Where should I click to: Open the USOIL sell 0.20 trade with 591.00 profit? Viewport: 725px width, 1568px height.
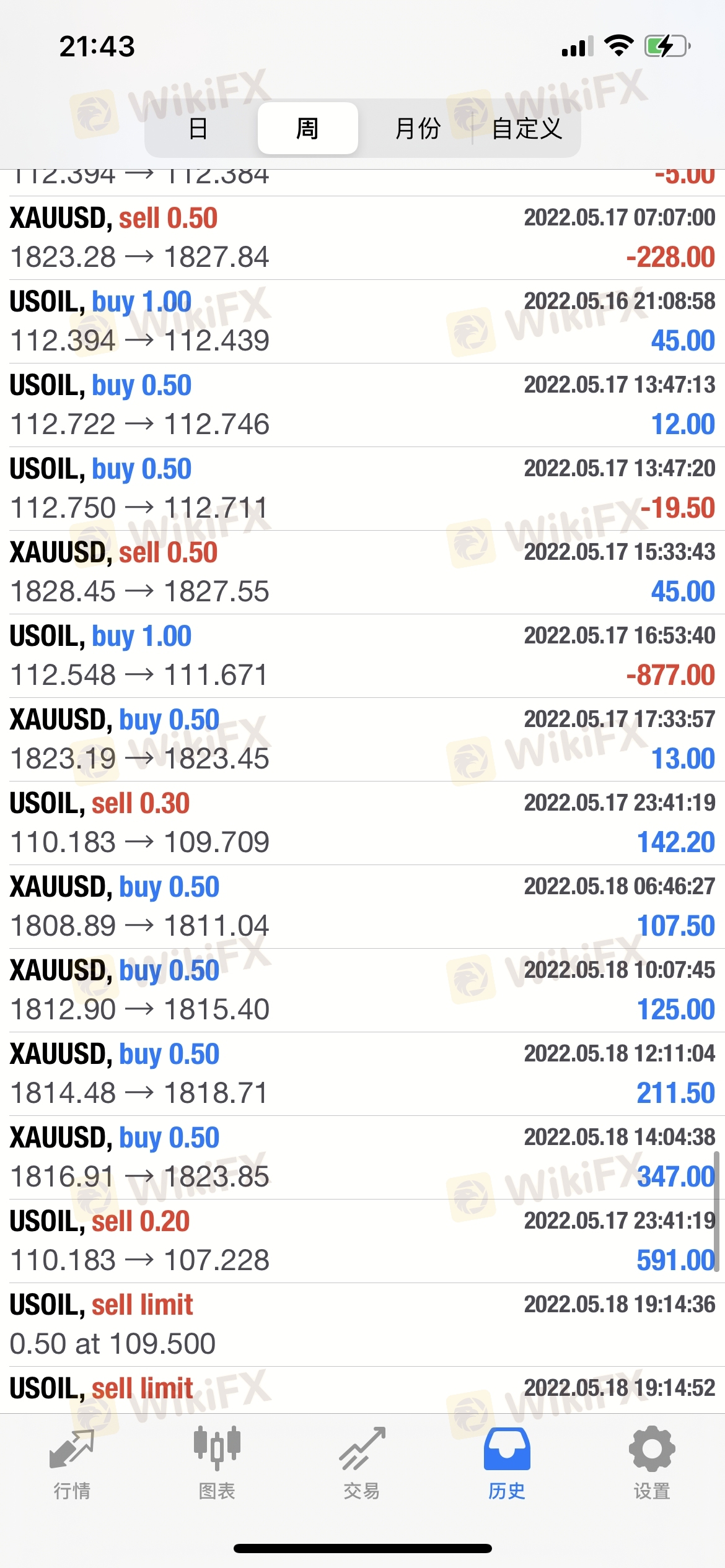click(x=362, y=1241)
